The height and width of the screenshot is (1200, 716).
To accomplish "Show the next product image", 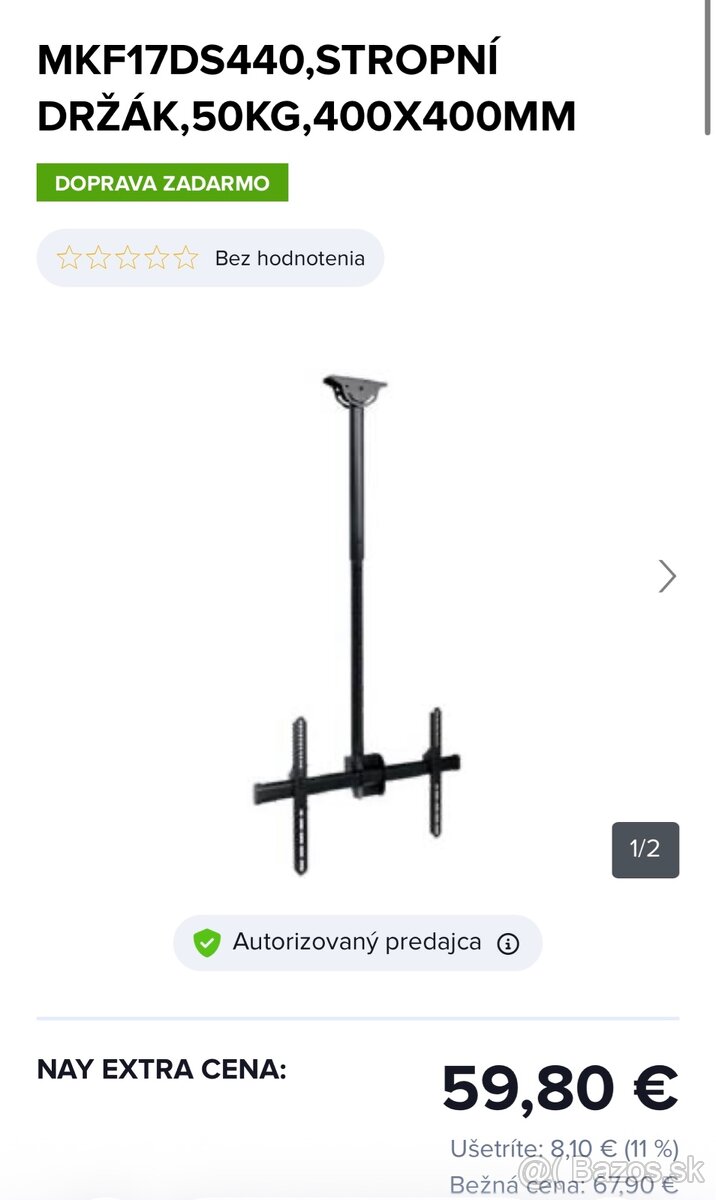I will [x=667, y=576].
